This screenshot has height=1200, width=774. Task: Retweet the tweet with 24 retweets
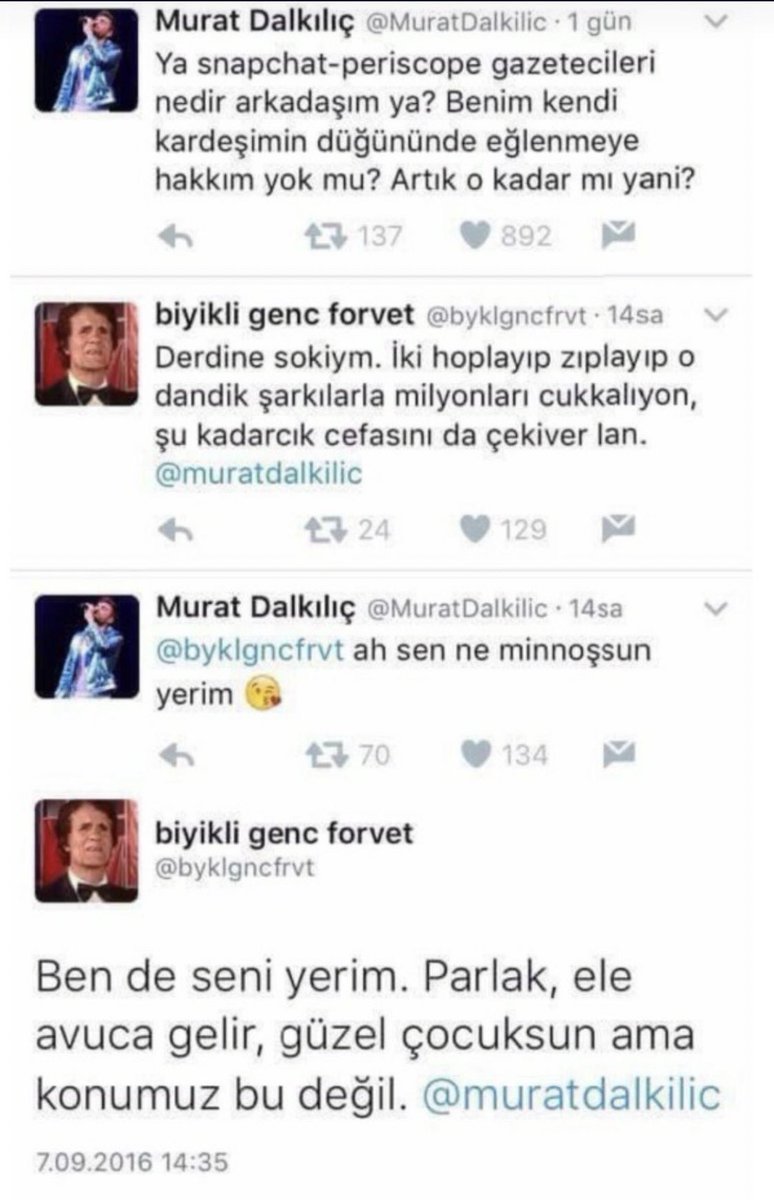pyautogui.click(x=322, y=529)
